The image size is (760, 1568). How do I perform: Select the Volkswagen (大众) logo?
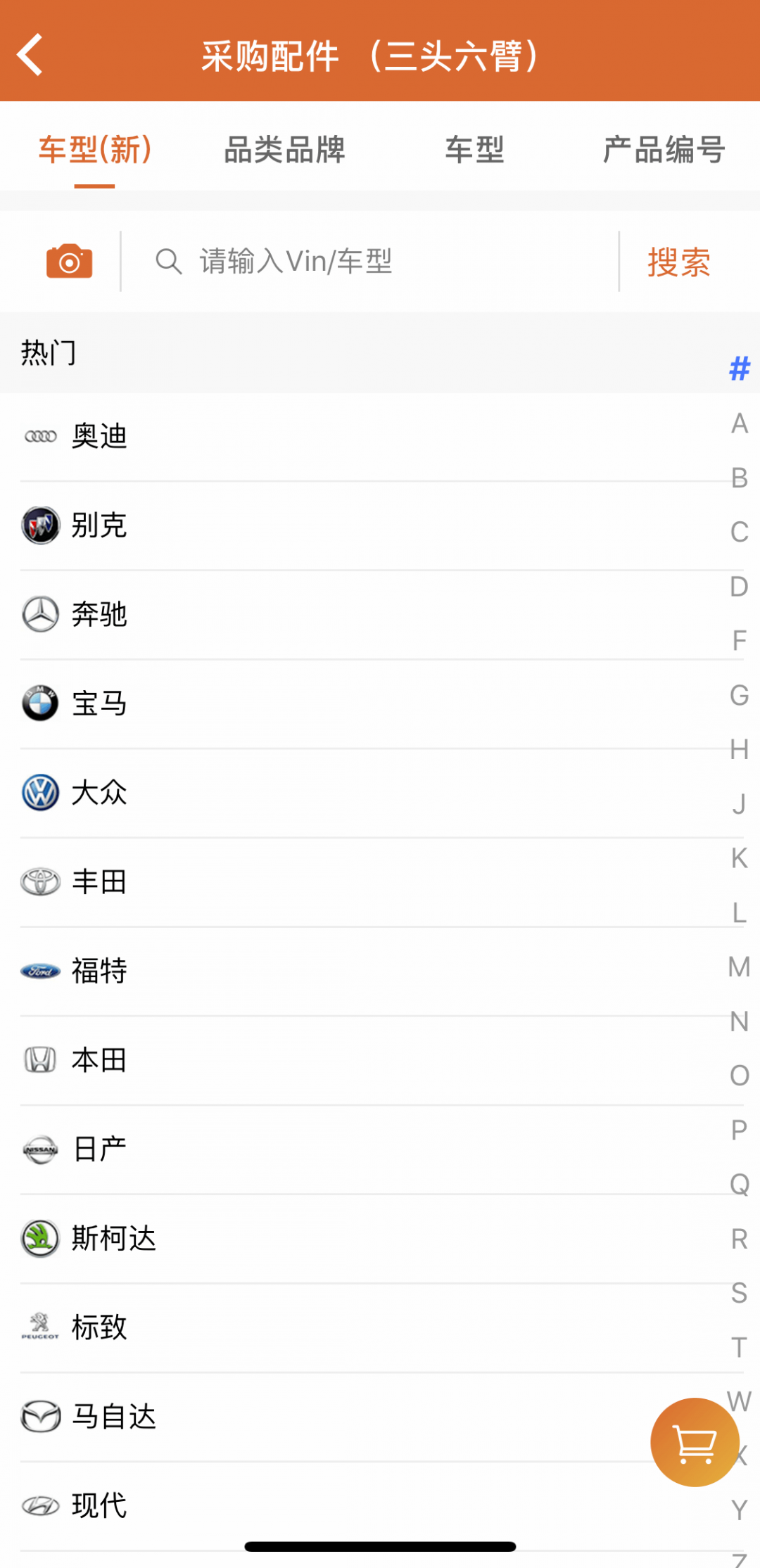tap(40, 791)
